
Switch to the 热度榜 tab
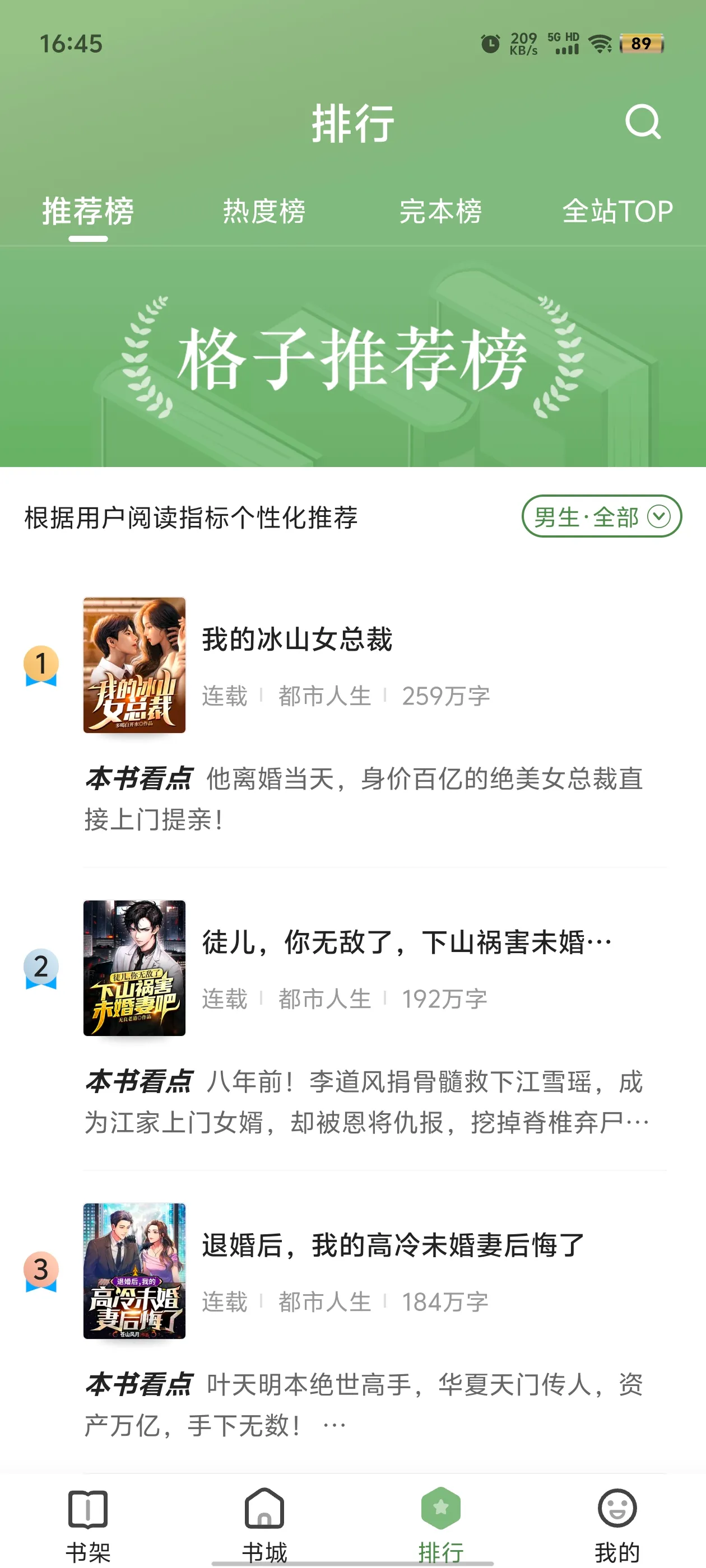[264, 211]
